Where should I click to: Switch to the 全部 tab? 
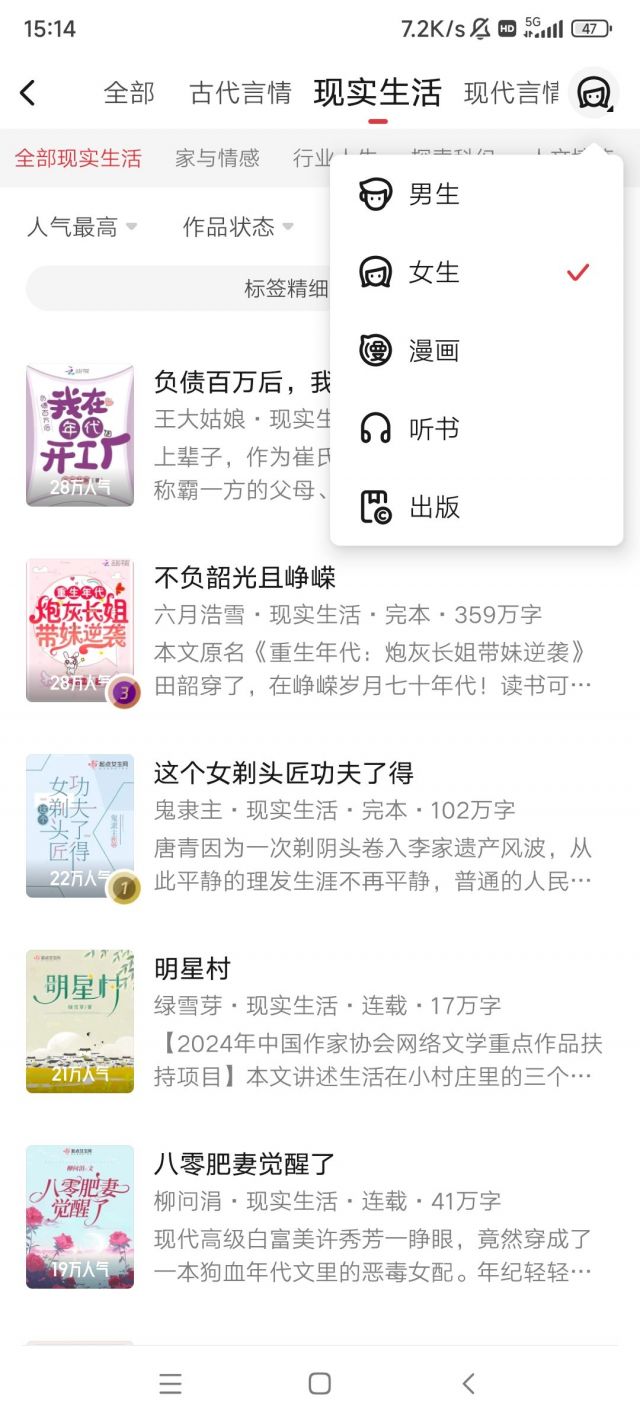coord(129,93)
